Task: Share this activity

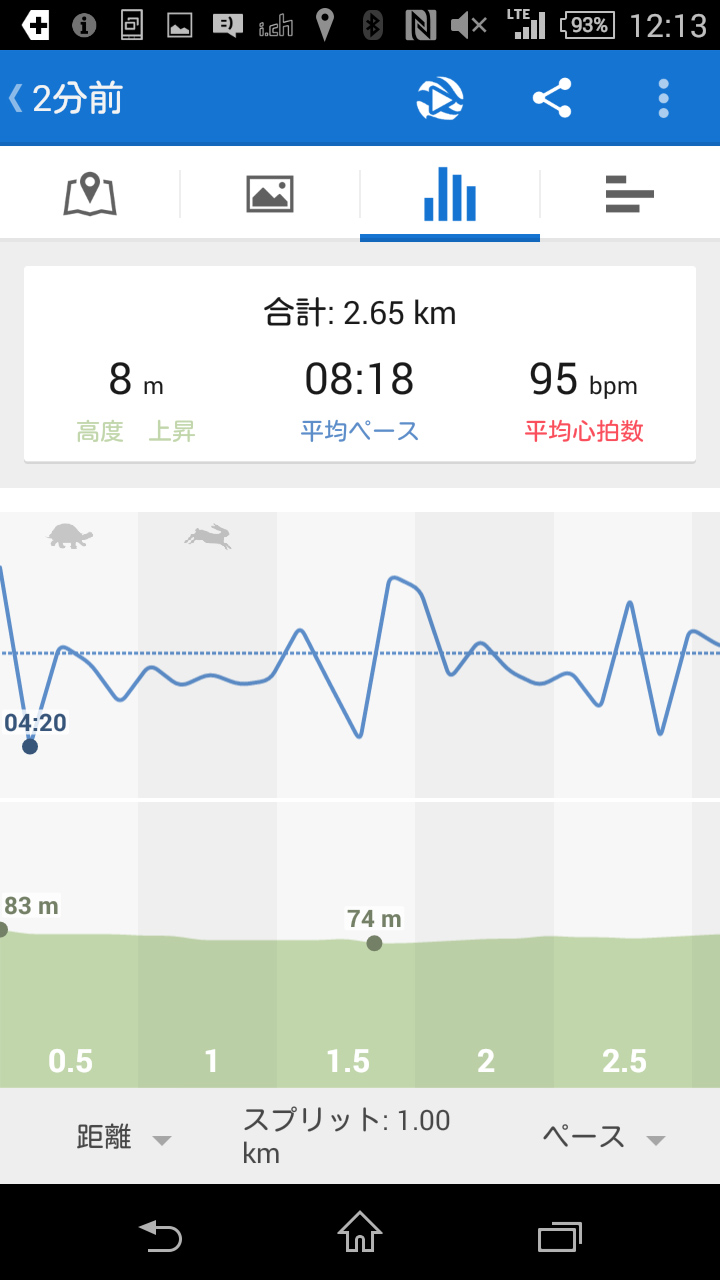Action: click(x=552, y=99)
